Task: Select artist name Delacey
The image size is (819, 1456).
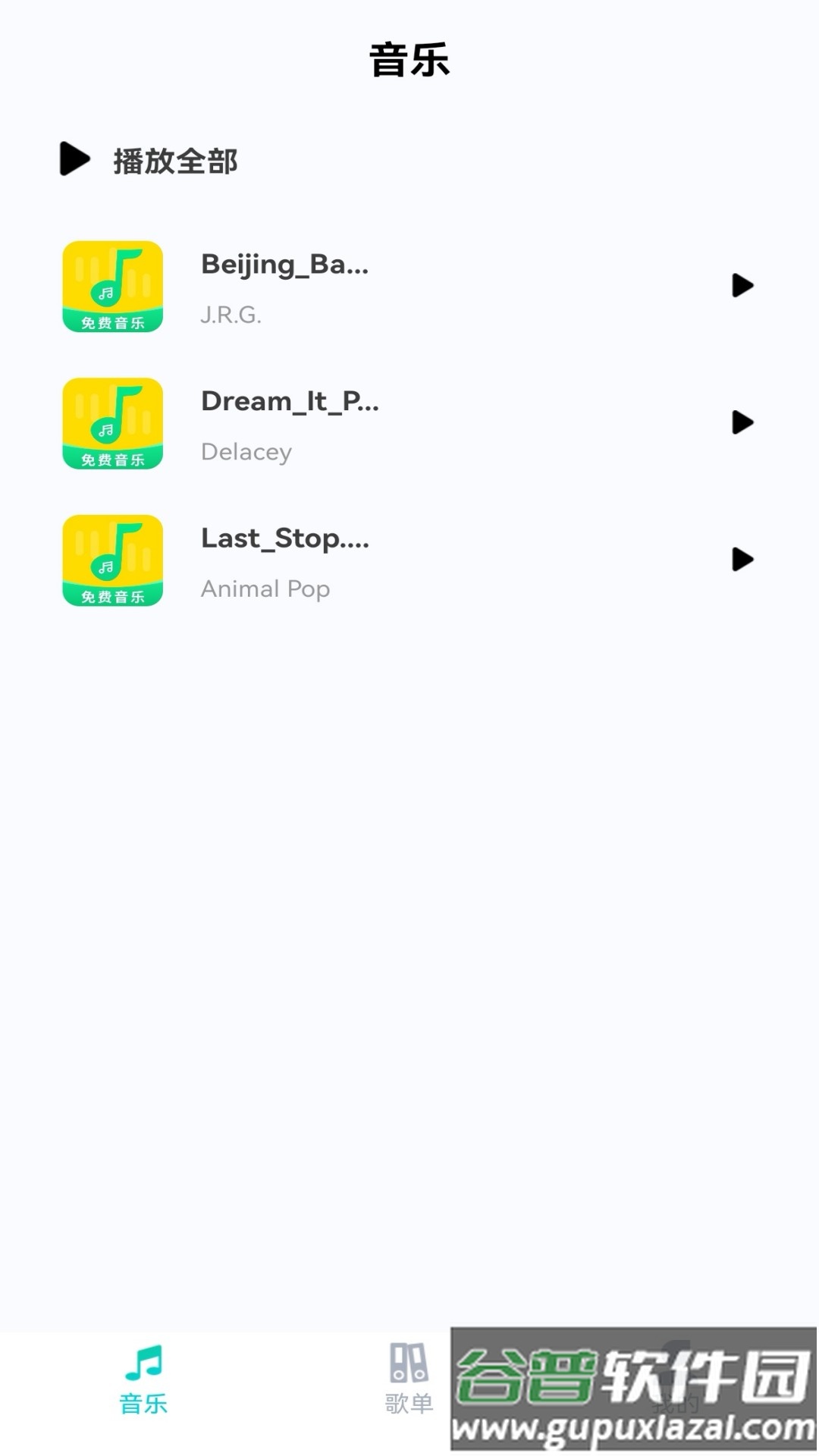Action: 246,451
